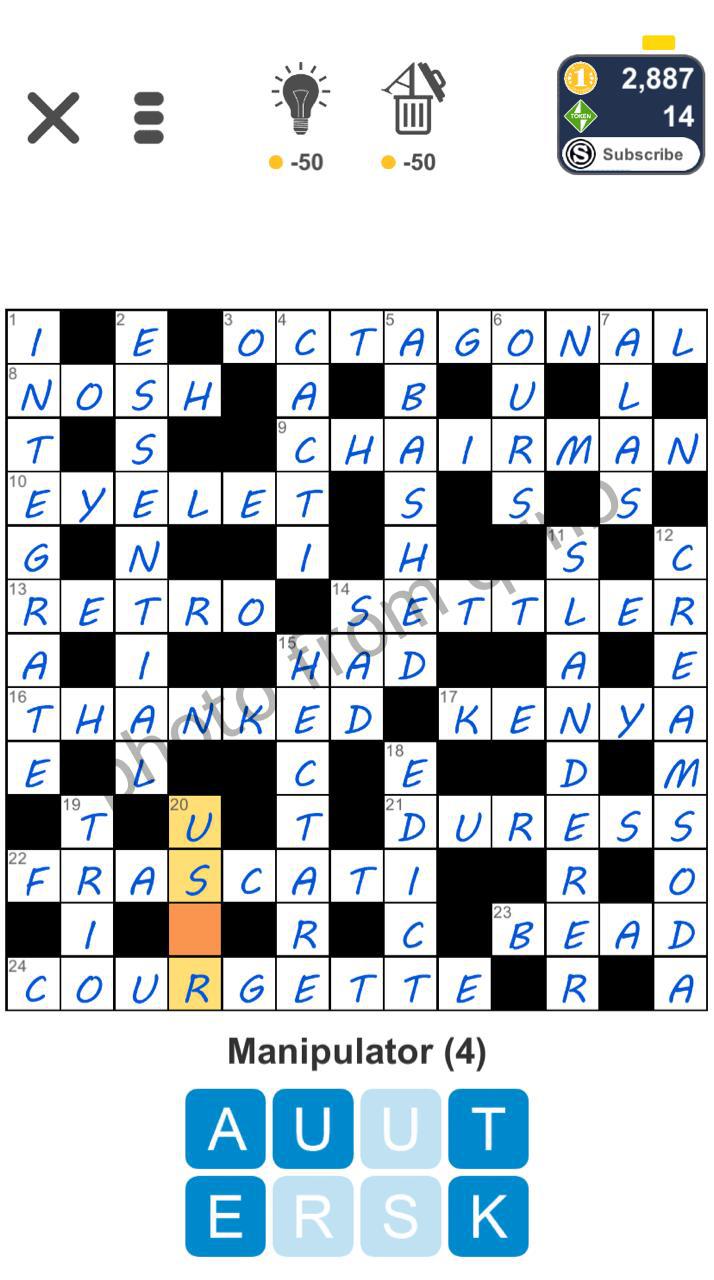Tap the faded U tile
Viewport: 714px width, 1280px height.
(400, 1129)
